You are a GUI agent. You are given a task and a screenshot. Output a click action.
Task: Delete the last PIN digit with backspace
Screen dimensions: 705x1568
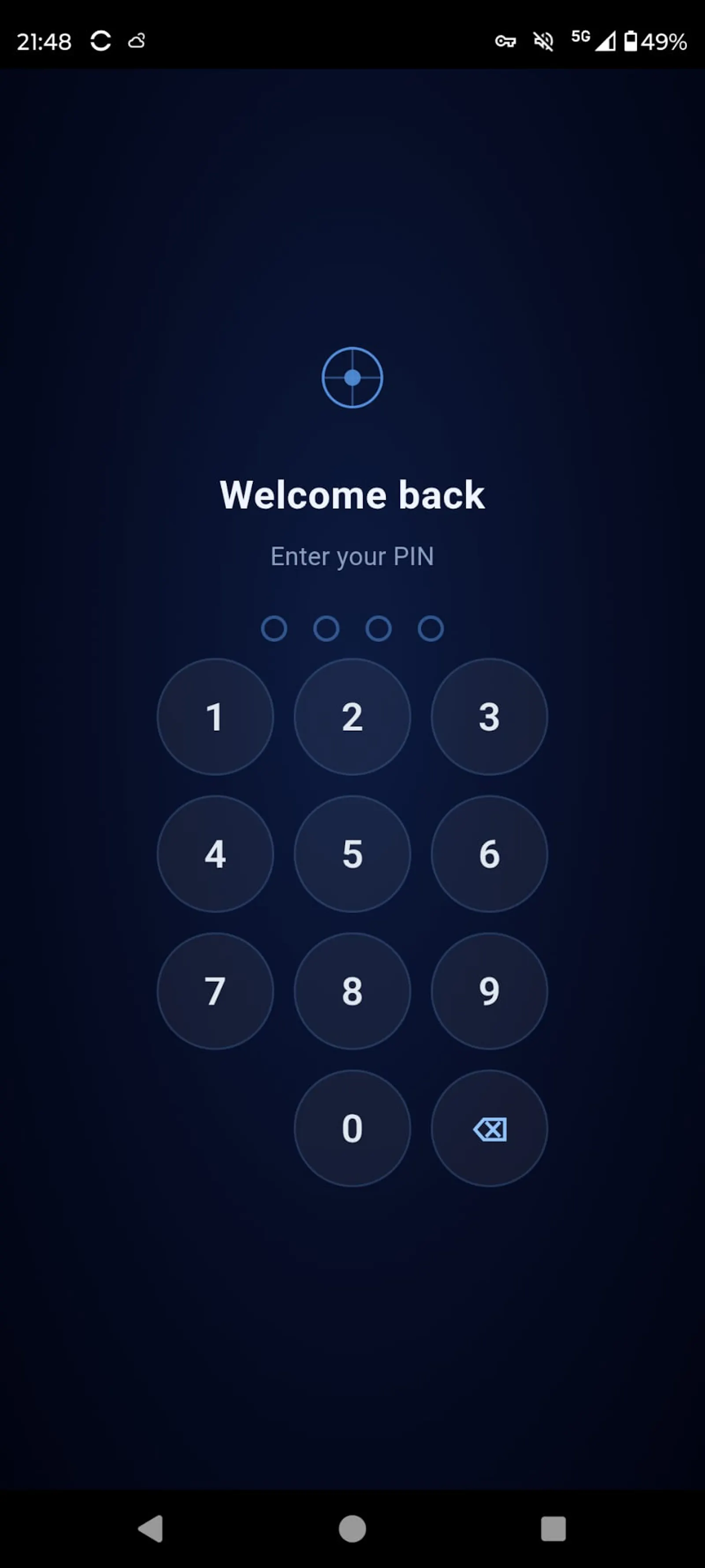tap(489, 1128)
